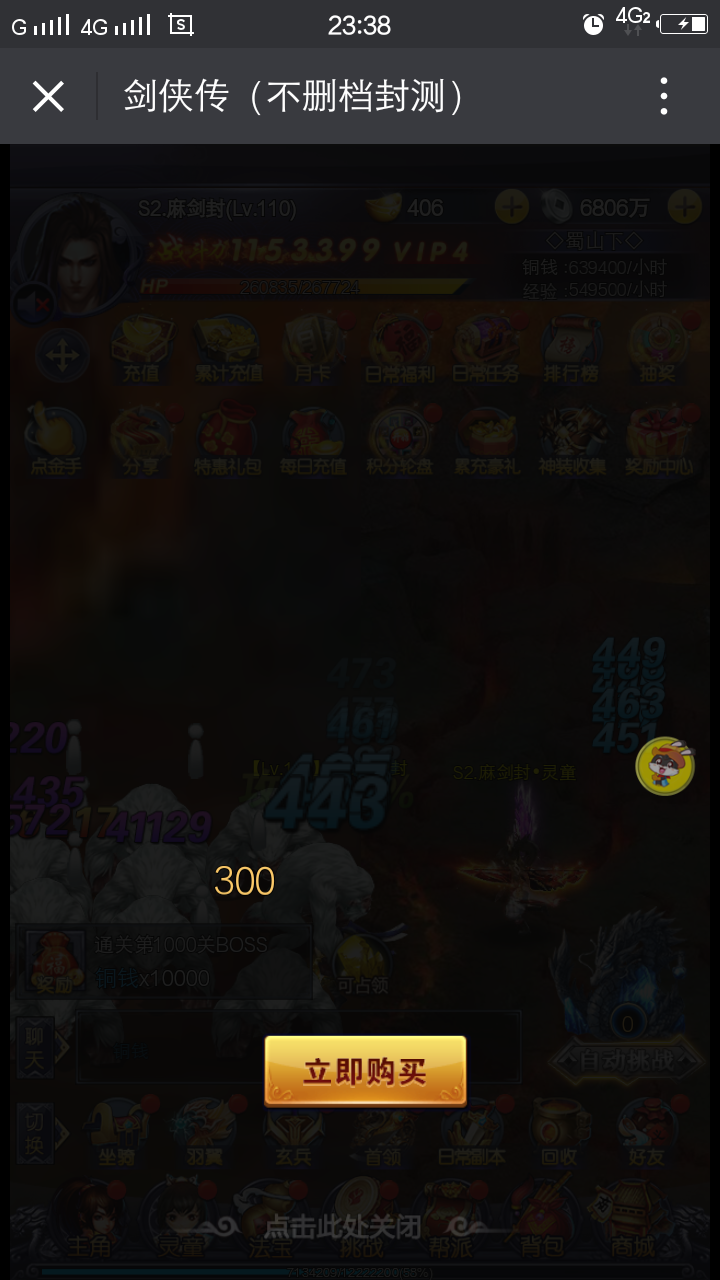
Task: Close the 剑侠传 web page
Action: click(x=48, y=97)
